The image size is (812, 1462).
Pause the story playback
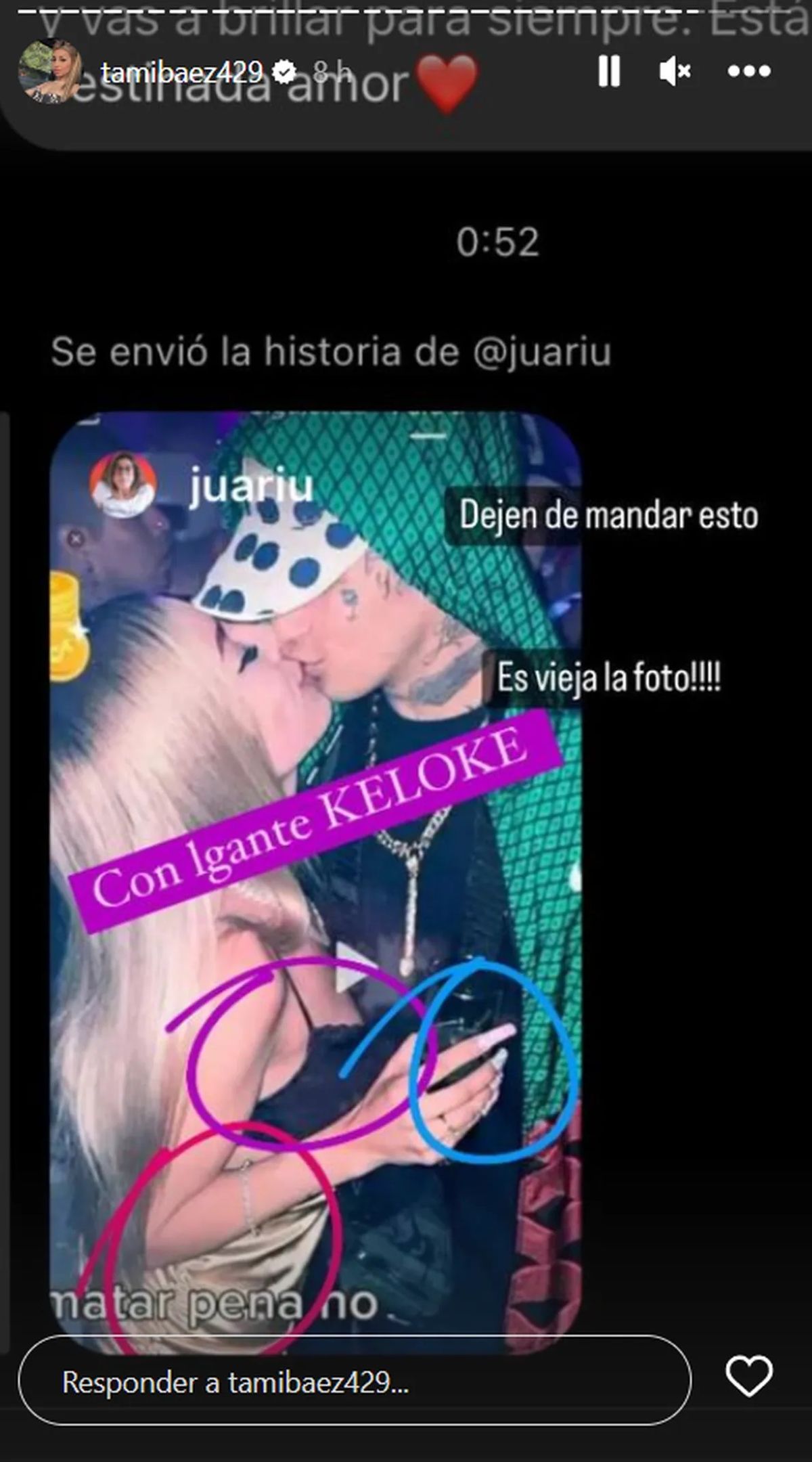(x=609, y=70)
